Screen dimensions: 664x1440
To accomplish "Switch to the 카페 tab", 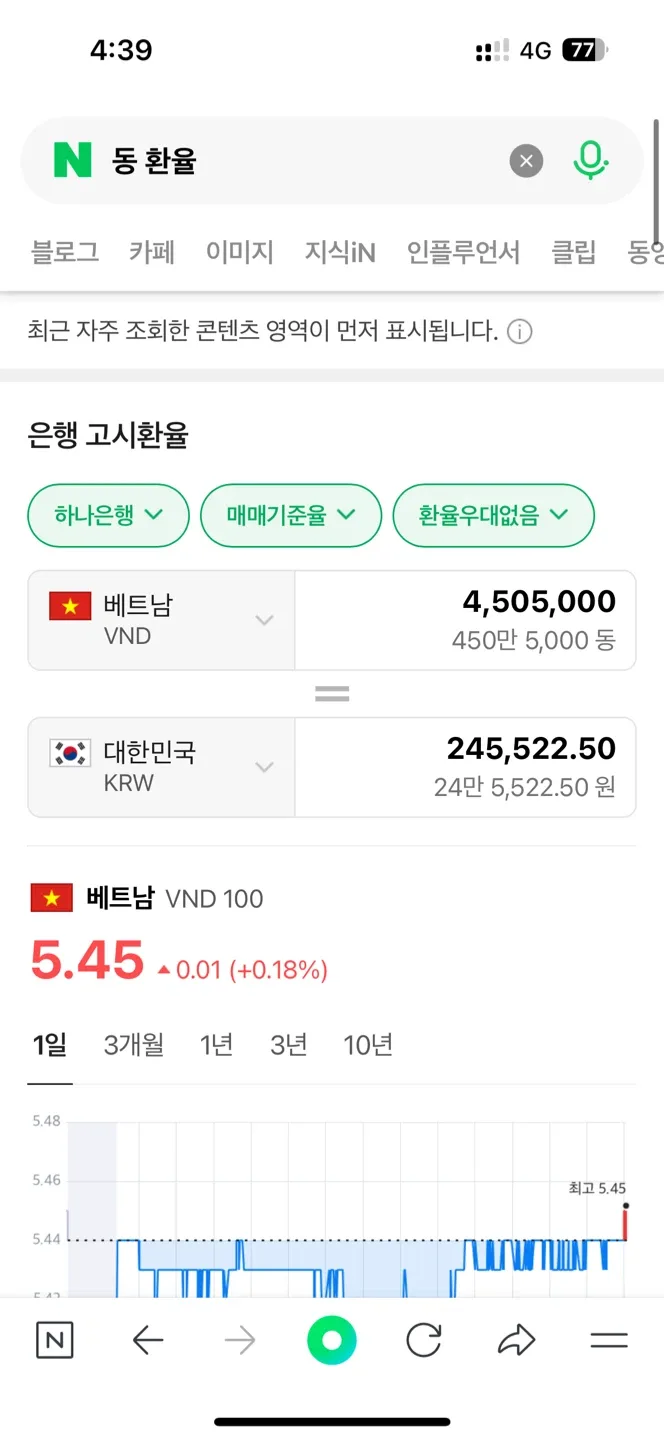I will pyautogui.click(x=152, y=253).
